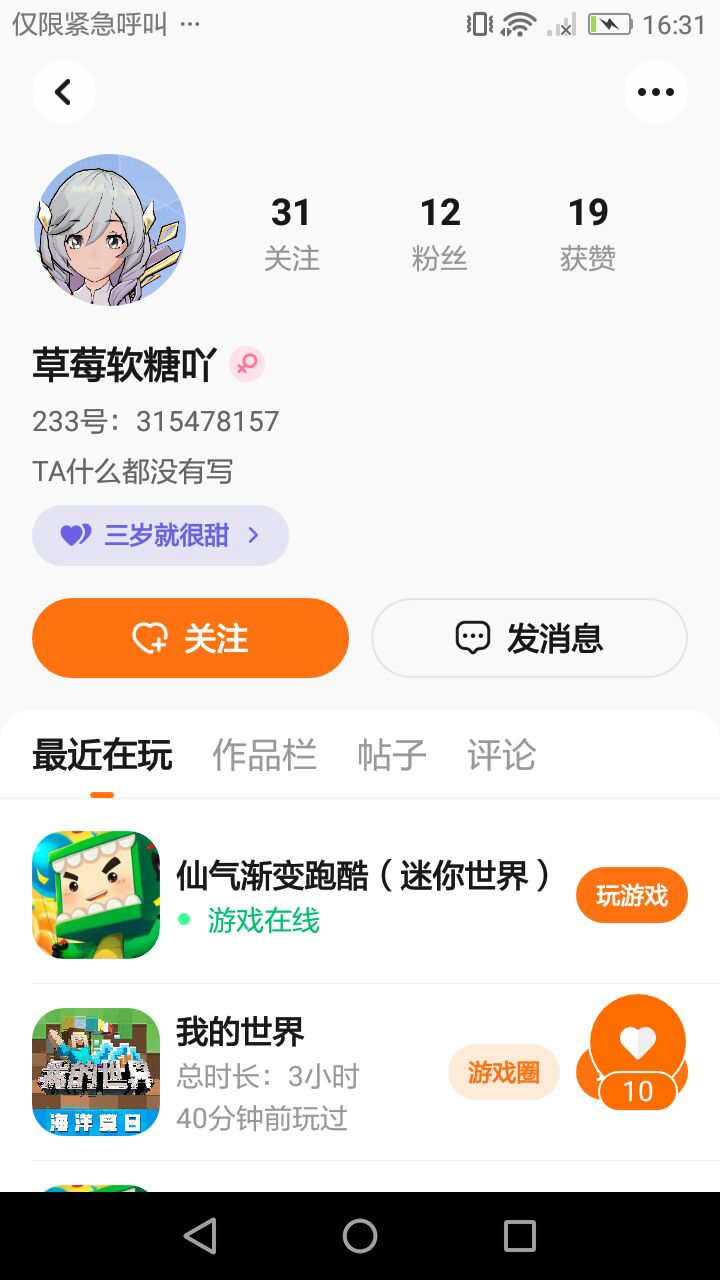The height and width of the screenshot is (1280, 720).
Task: Go back using the top arrow
Action: 64,92
